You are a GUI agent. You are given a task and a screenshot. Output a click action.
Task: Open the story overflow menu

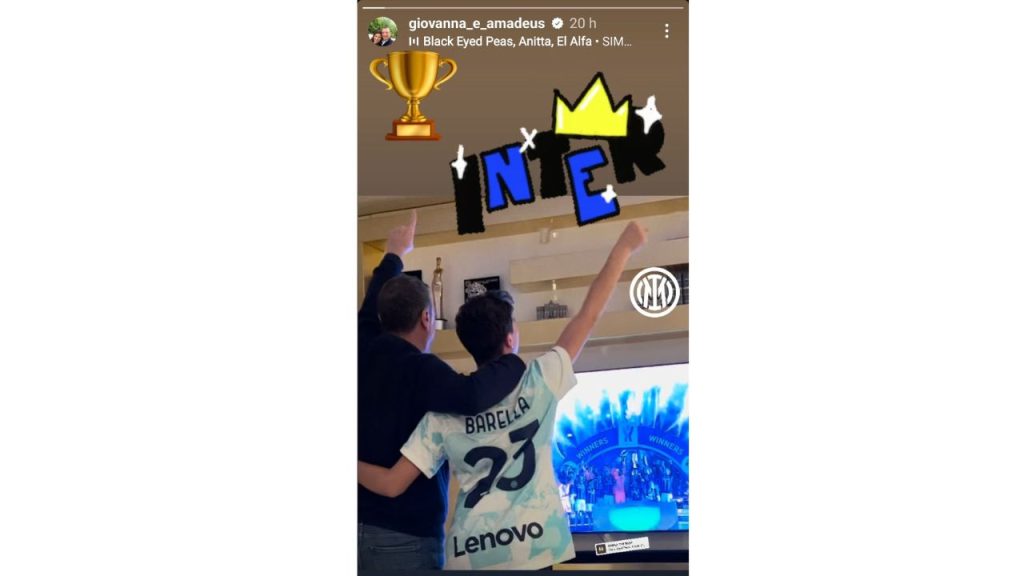click(666, 31)
